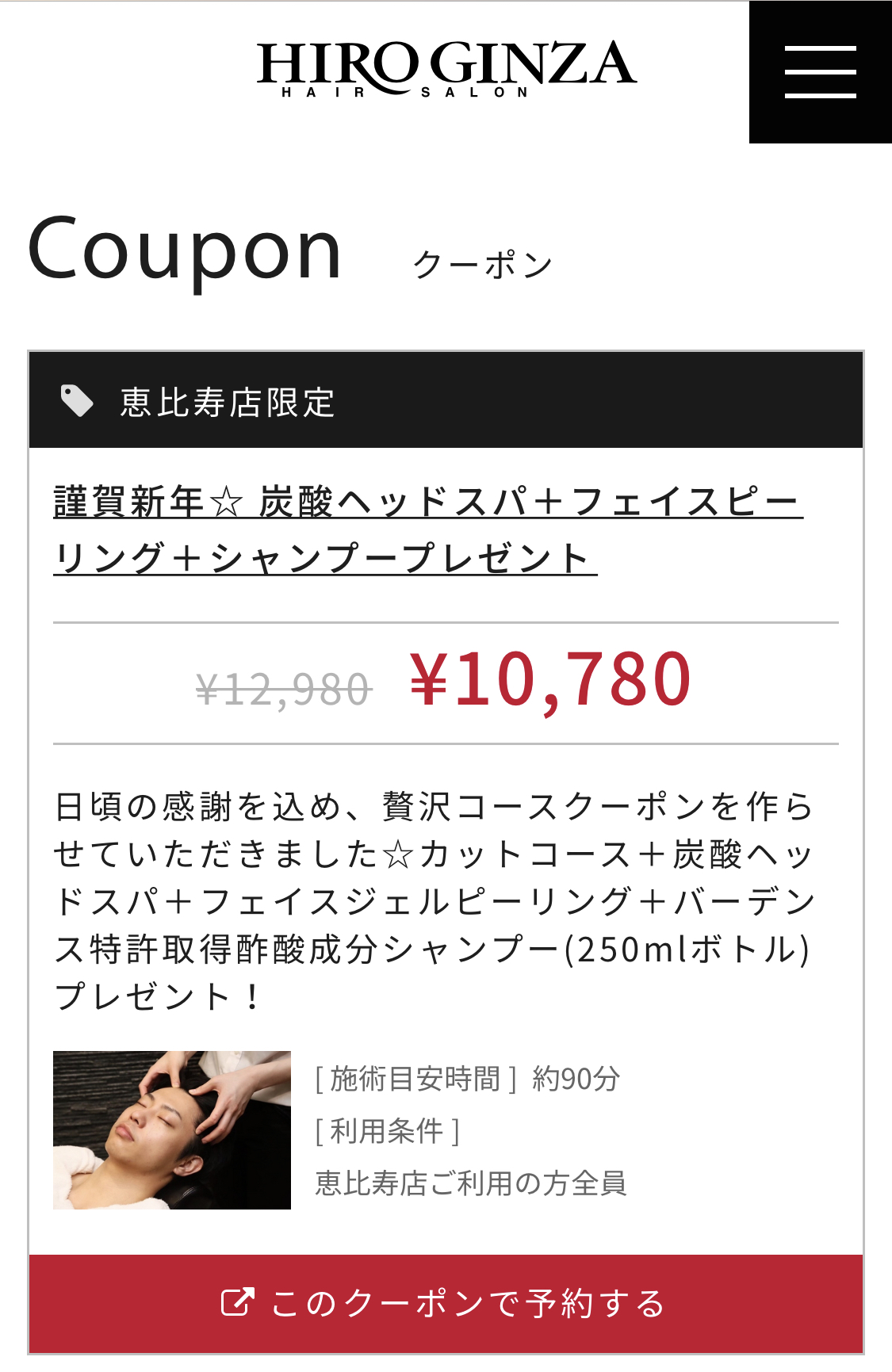Open the HIRO GINZA home logo
Viewport: 892px width, 1372px height.
pyautogui.click(x=446, y=69)
